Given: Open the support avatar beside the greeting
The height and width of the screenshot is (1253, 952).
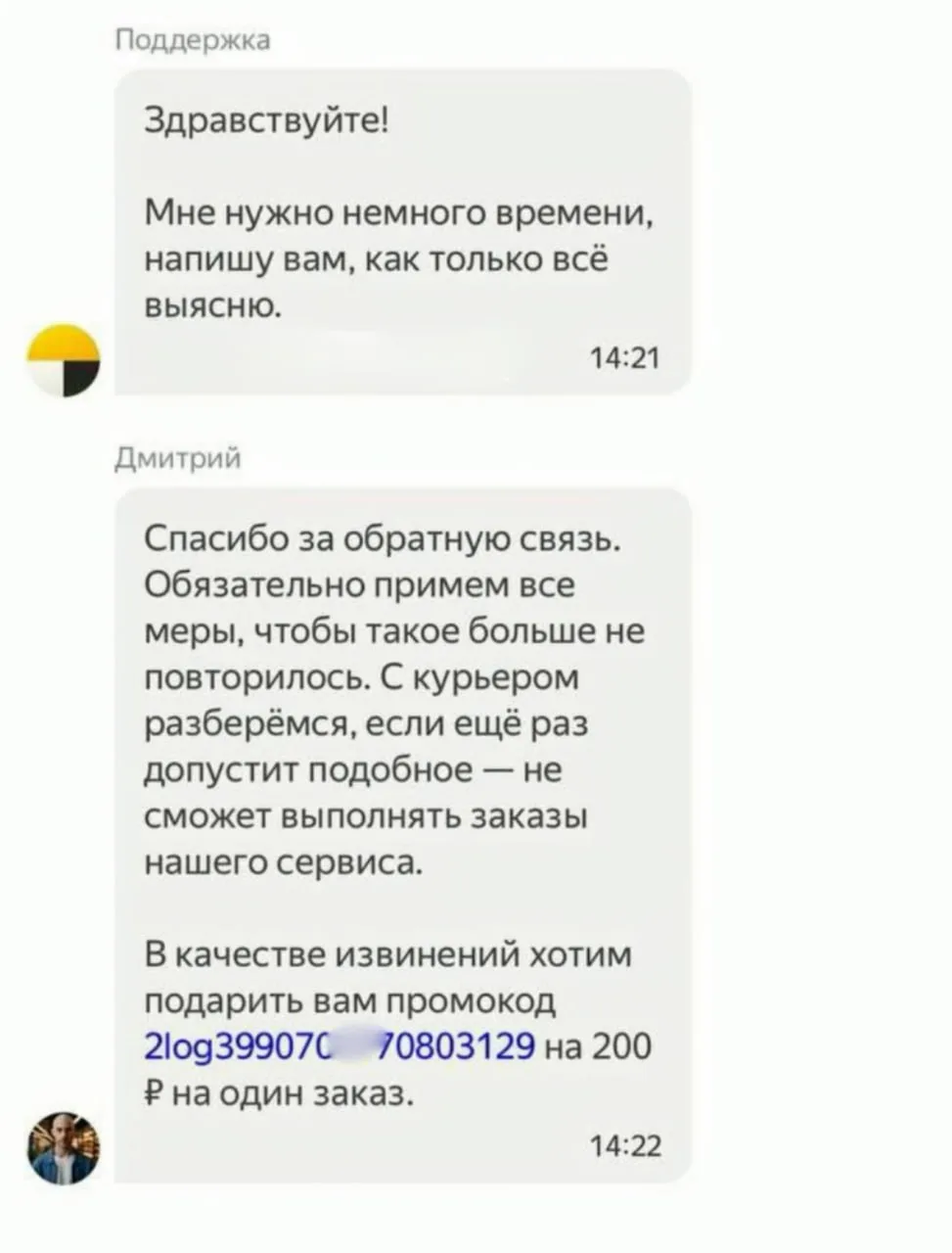Looking at the screenshot, I should (x=64, y=360).
